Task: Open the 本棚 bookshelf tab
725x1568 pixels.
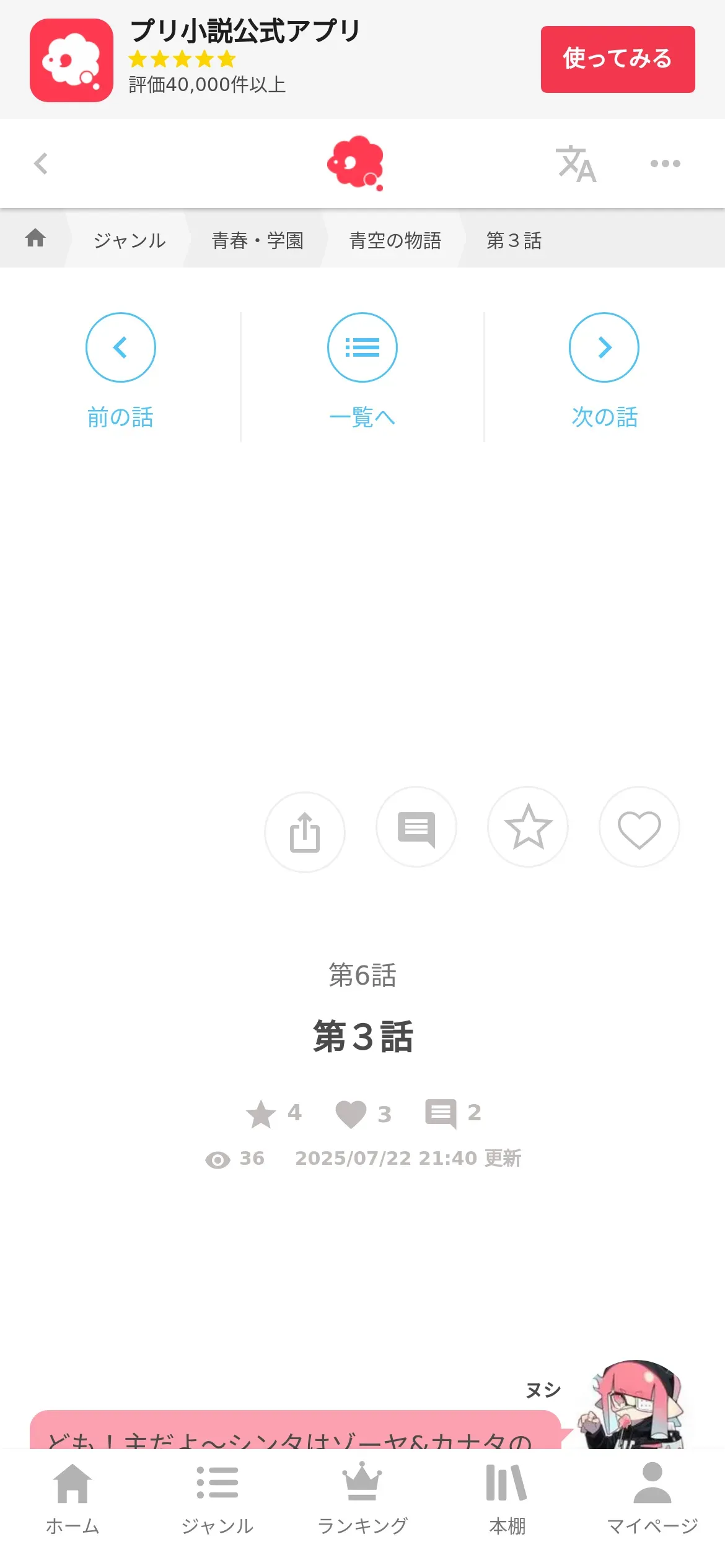Action: [x=507, y=1499]
